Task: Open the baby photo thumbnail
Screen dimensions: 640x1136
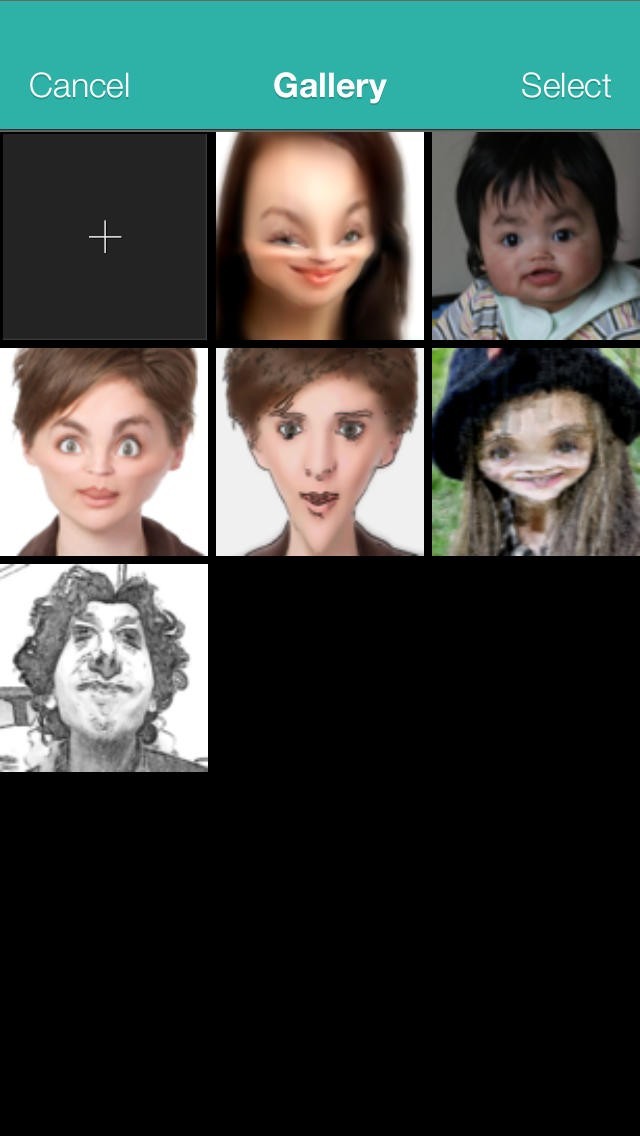Action: click(x=536, y=237)
